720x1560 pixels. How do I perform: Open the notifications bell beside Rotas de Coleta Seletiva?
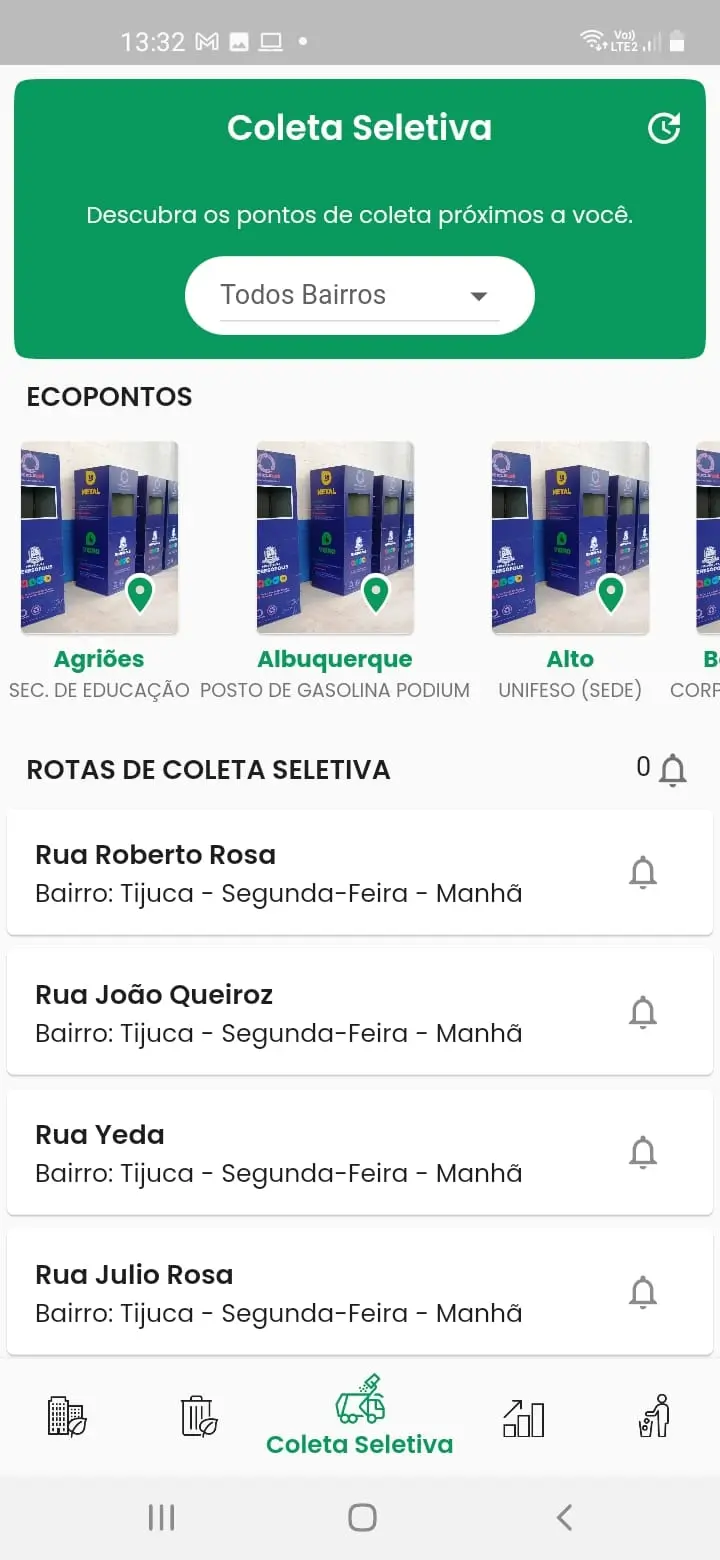click(x=673, y=770)
